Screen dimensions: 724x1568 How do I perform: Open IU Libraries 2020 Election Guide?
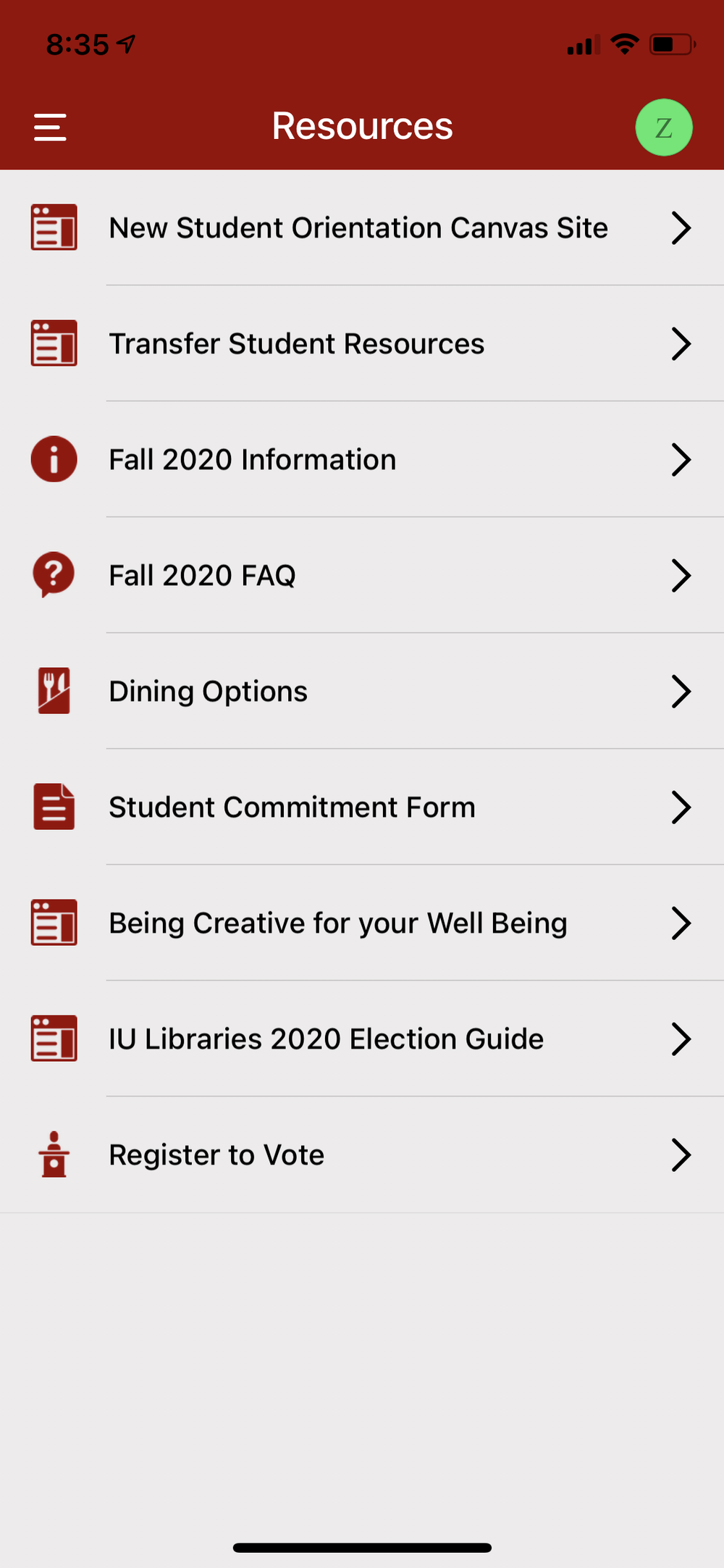[326, 1039]
